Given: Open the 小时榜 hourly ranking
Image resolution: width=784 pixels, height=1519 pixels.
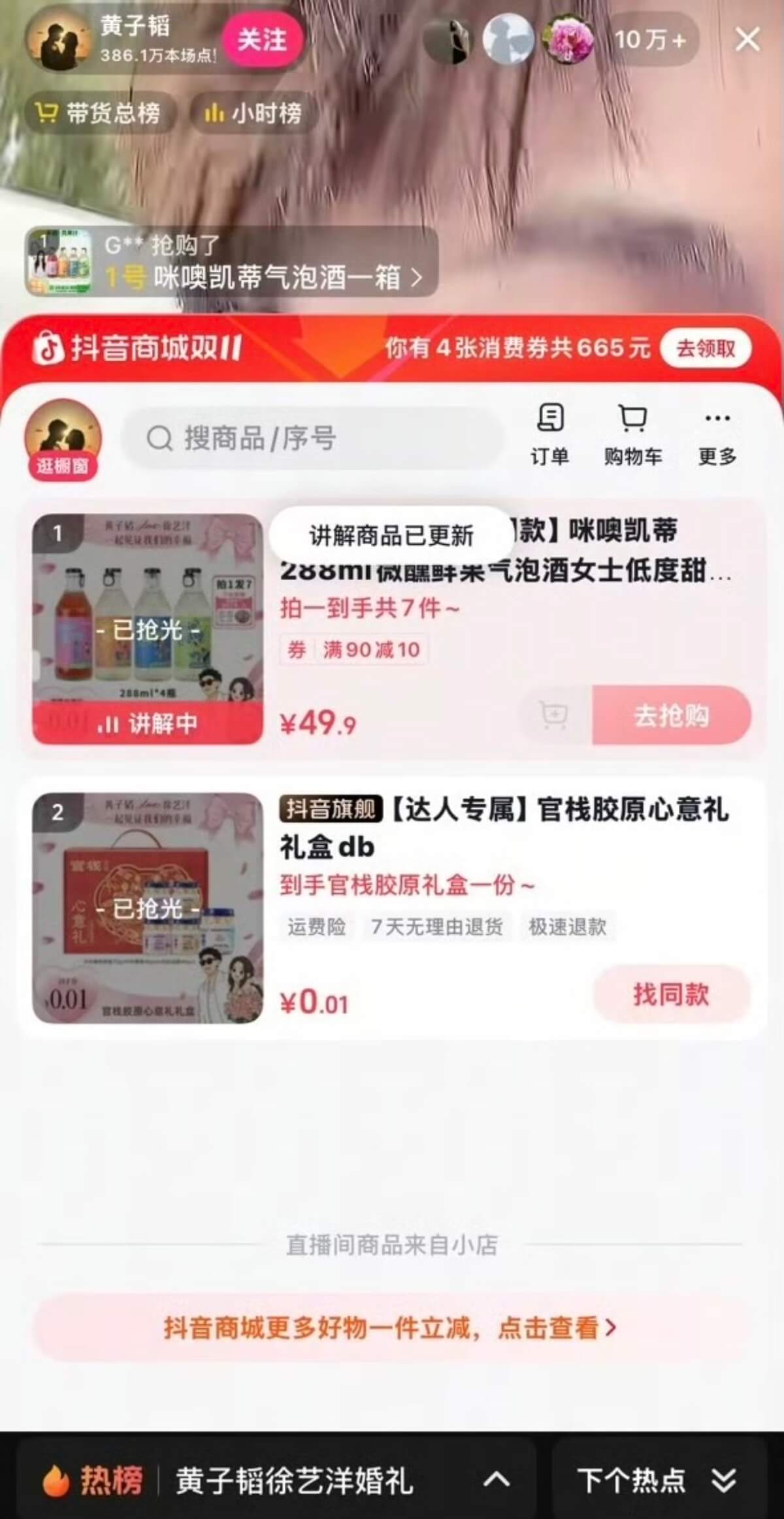Looking at the screenshot, I should click(x=253, y=114).
